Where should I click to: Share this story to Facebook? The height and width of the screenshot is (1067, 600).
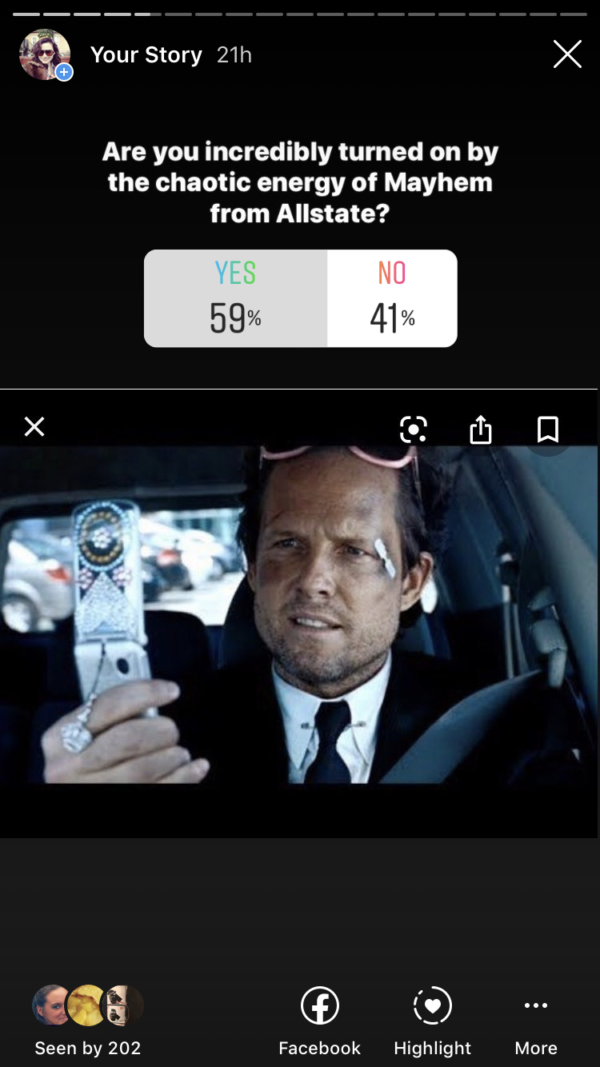click(320, 1020)
